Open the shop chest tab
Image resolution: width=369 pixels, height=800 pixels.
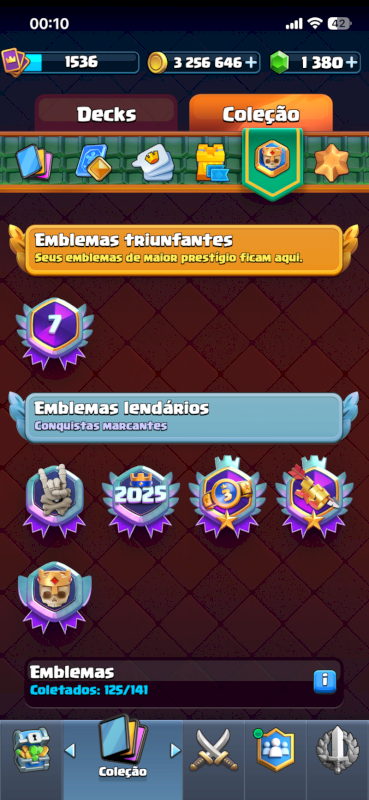click(x=31, y=749)
